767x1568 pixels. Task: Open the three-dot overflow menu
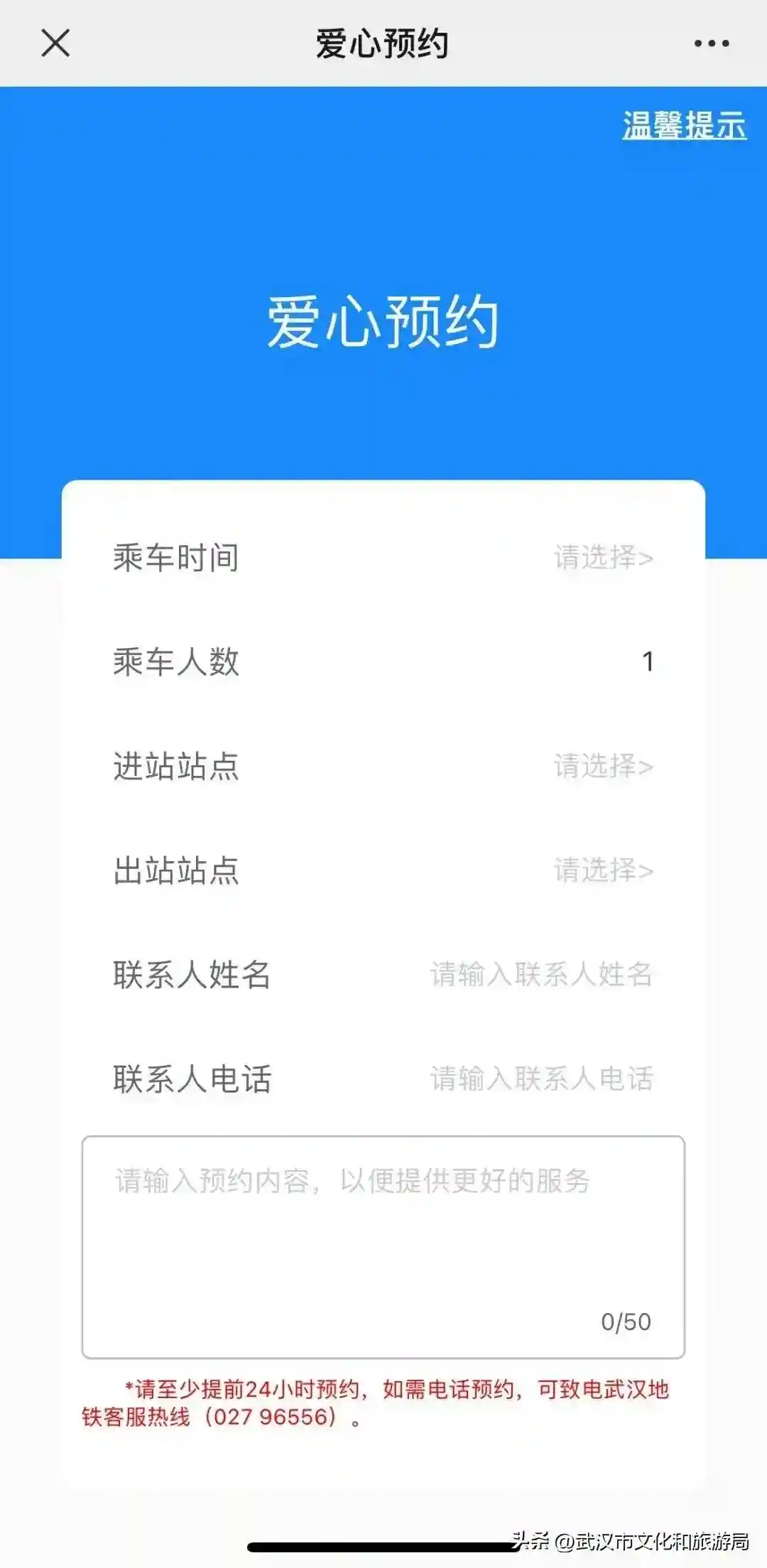[711, 43]
